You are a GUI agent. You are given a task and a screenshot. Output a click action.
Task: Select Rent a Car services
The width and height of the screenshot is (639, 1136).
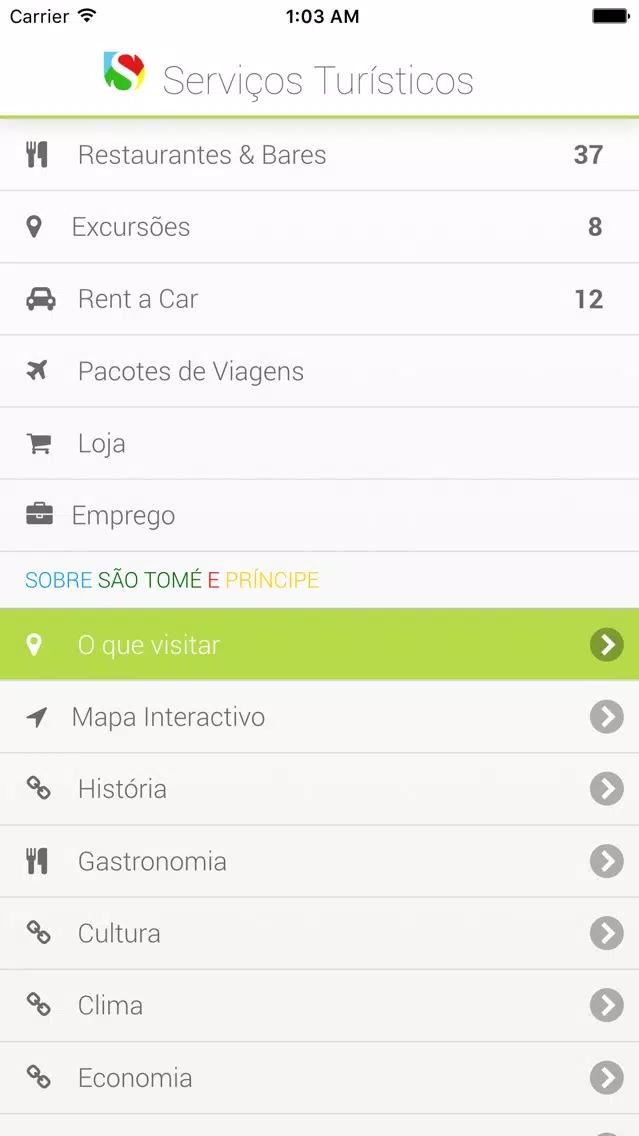[320, 298]
